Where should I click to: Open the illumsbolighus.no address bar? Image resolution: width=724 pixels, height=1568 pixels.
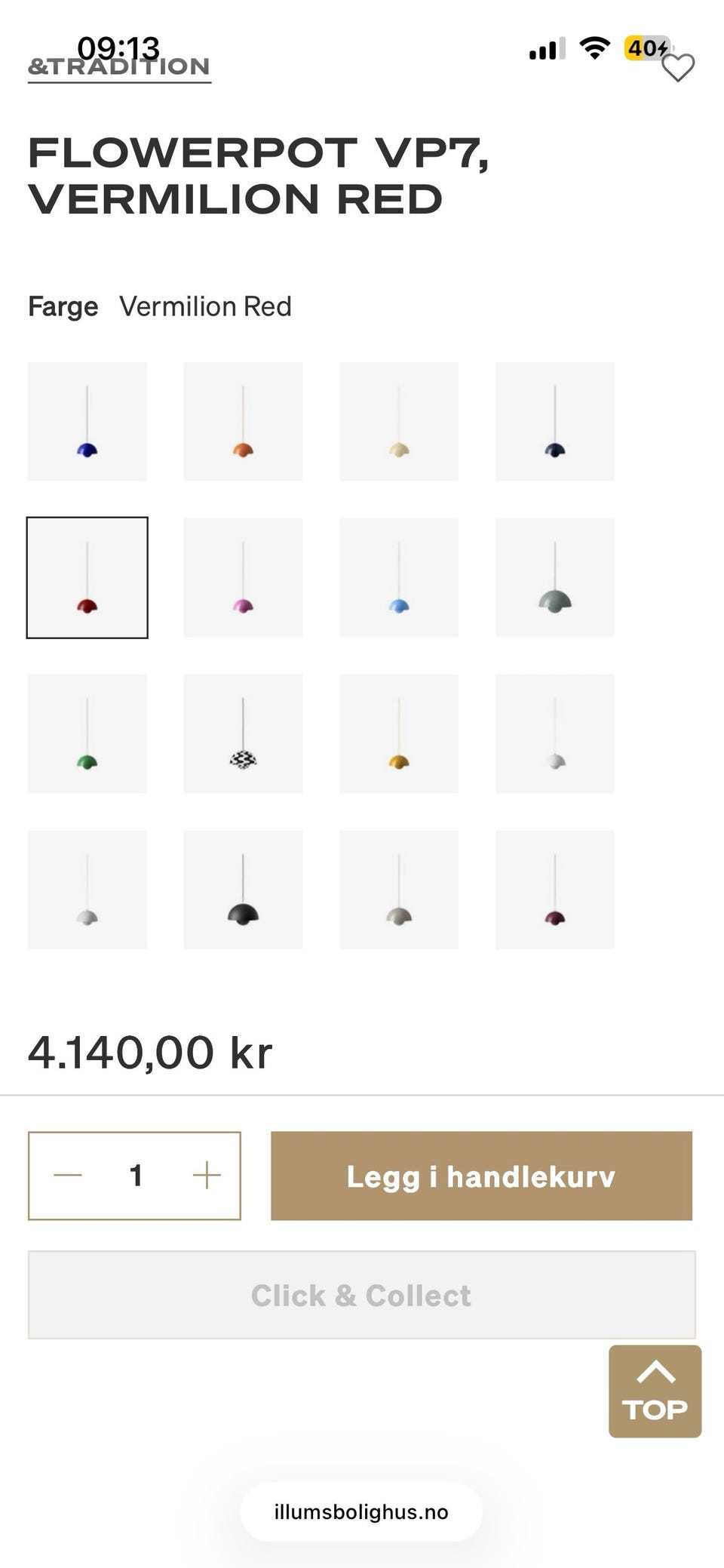(361, 1512)
